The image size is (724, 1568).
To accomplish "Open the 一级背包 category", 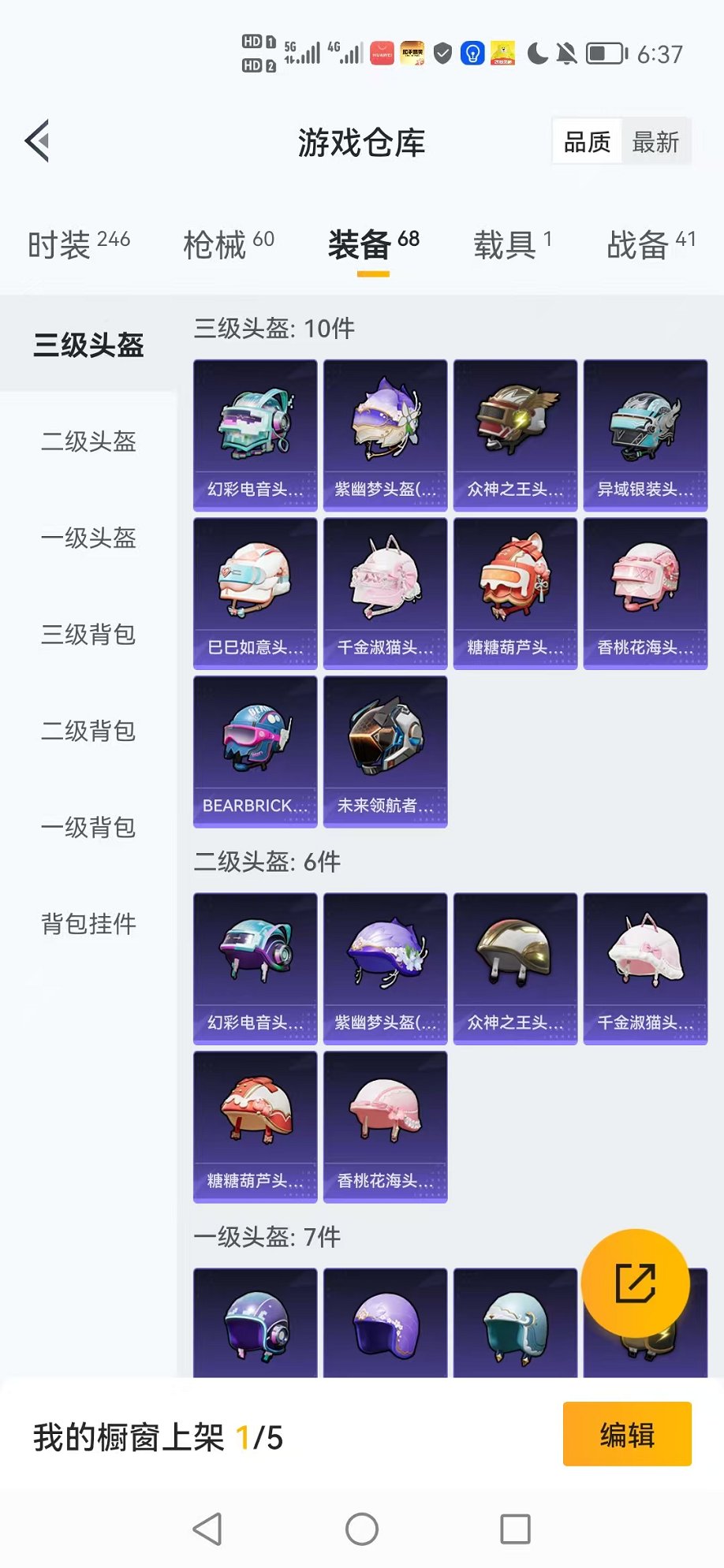I will point(88,828).
